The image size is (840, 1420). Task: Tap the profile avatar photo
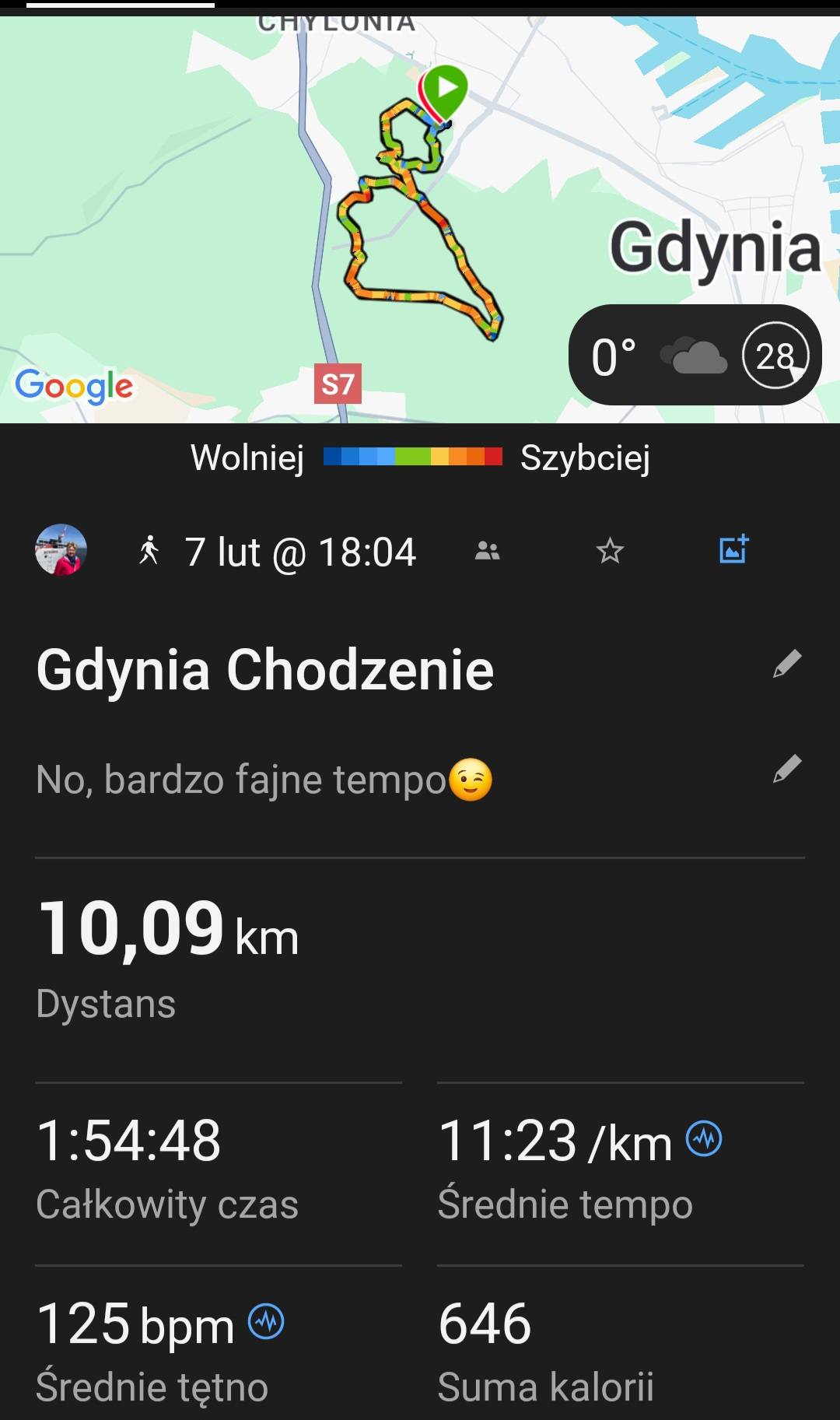[61, 550]
